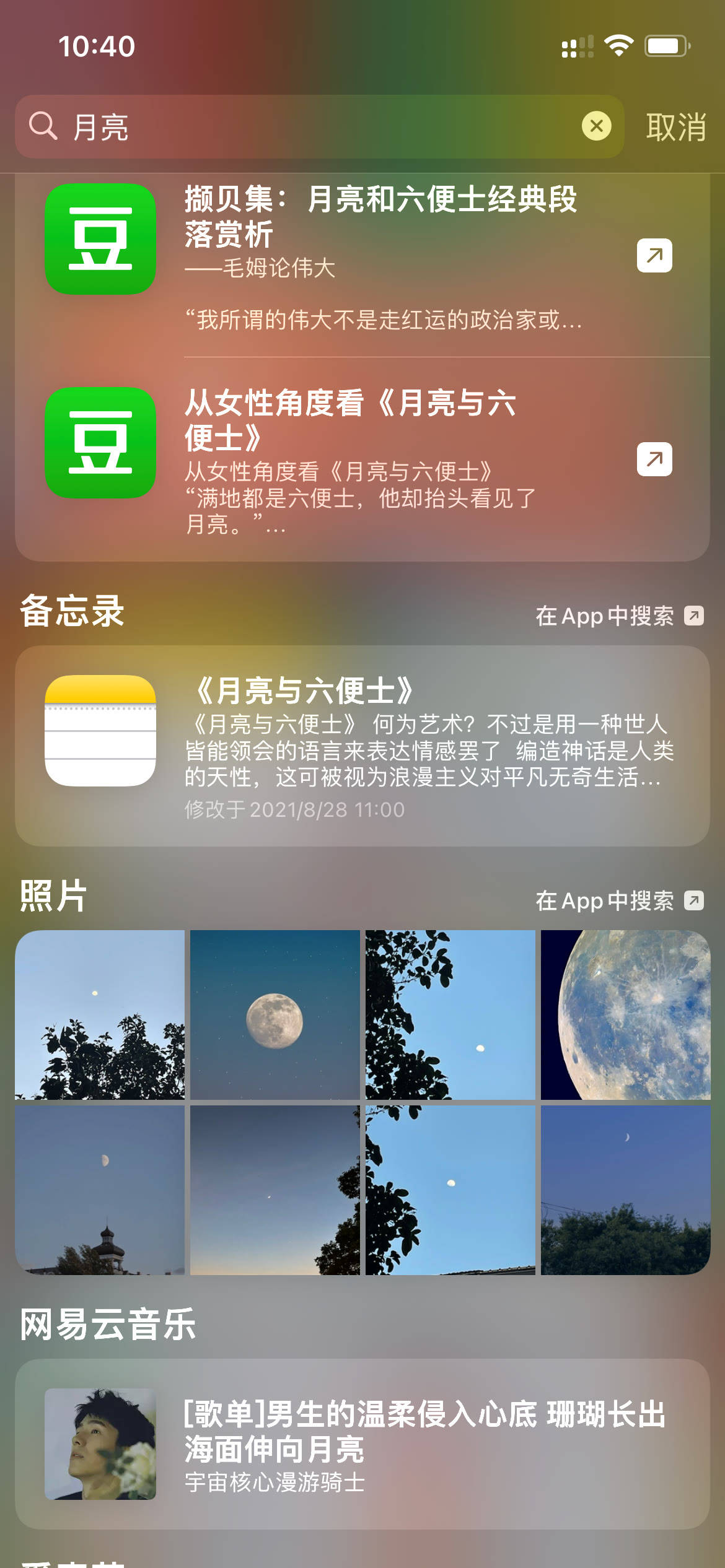
Task: Tap the 月亮 search input field
Action: coord(248,127)
